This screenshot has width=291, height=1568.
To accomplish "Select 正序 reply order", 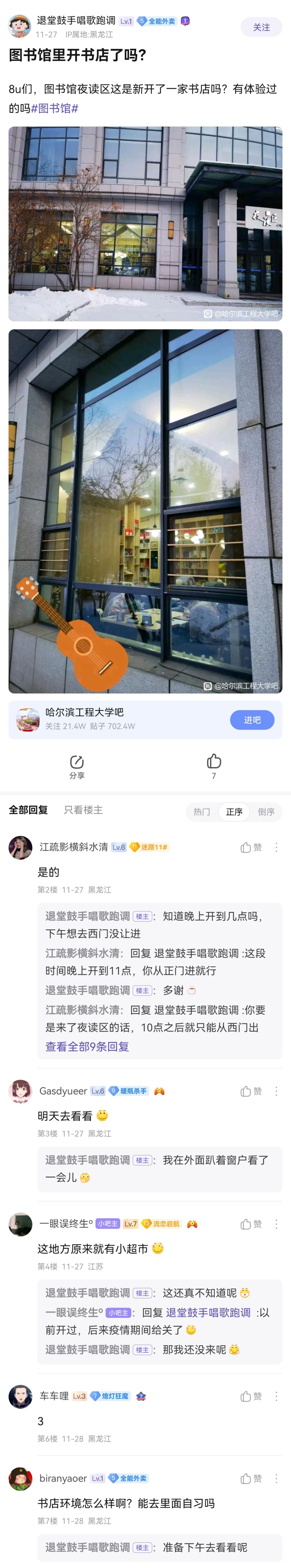I will 234,811.
